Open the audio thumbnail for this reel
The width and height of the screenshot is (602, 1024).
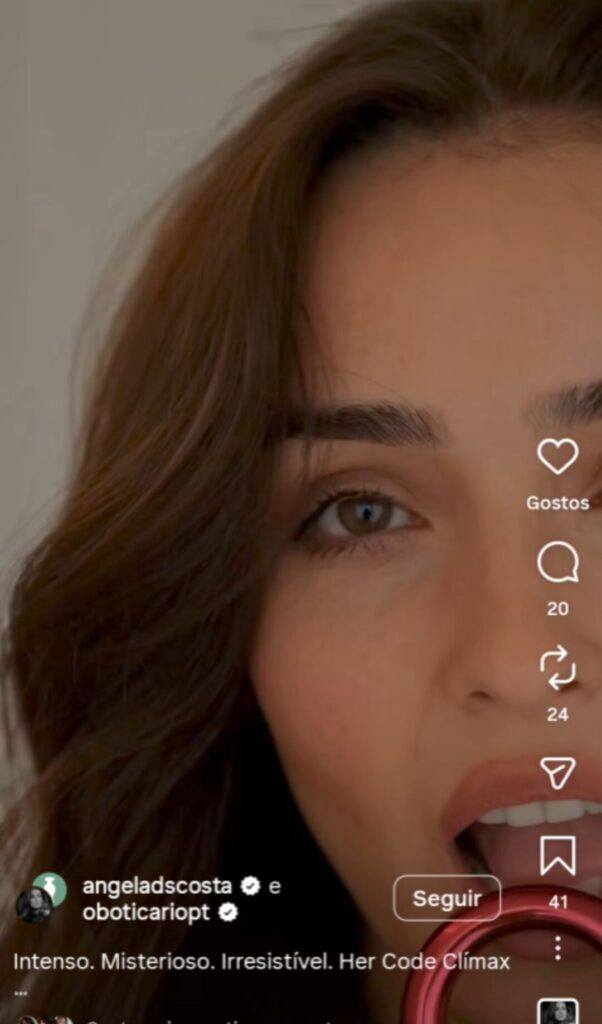tap(557, 1011)
